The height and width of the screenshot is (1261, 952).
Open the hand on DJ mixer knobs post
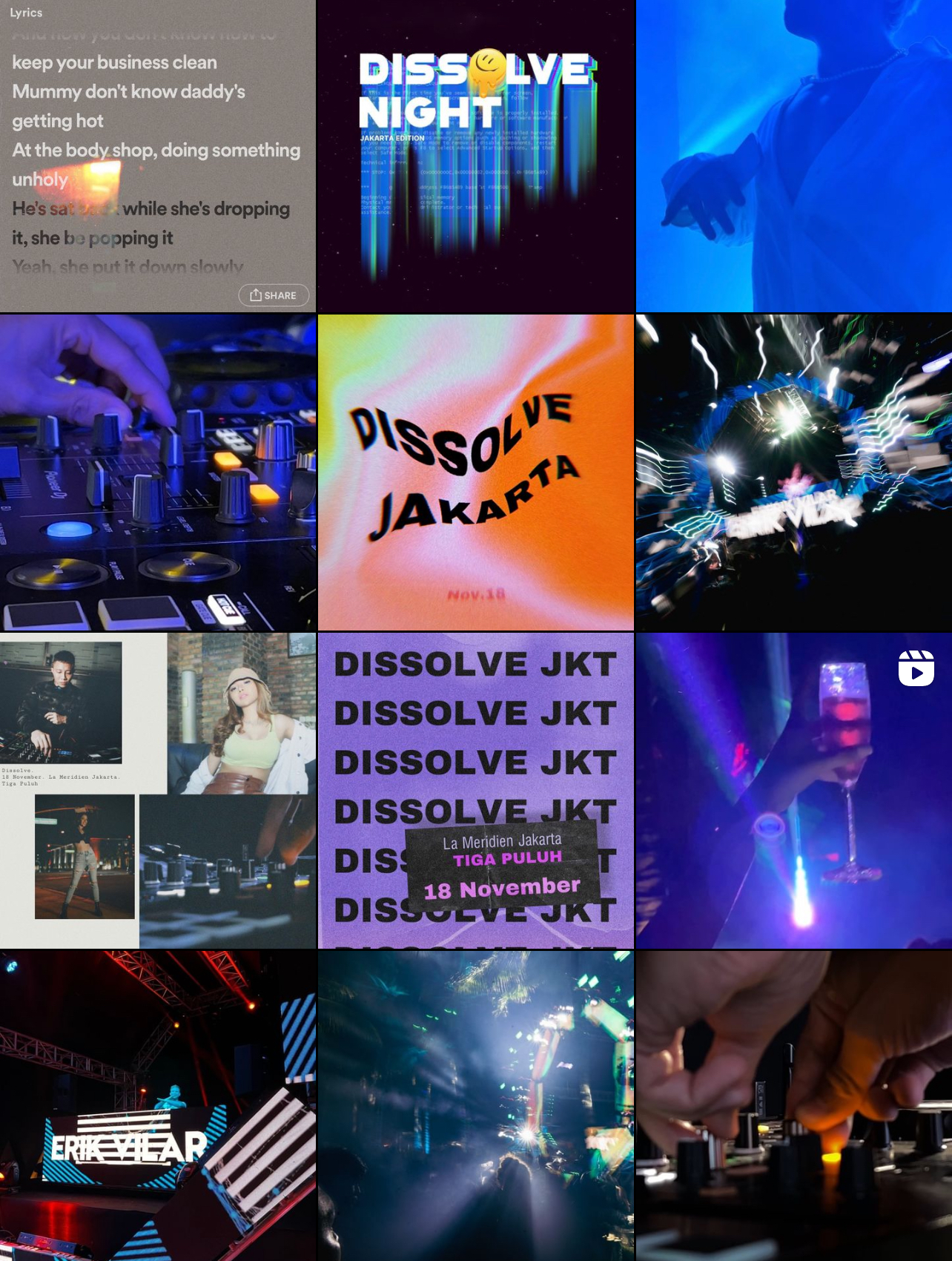(157, 473)
